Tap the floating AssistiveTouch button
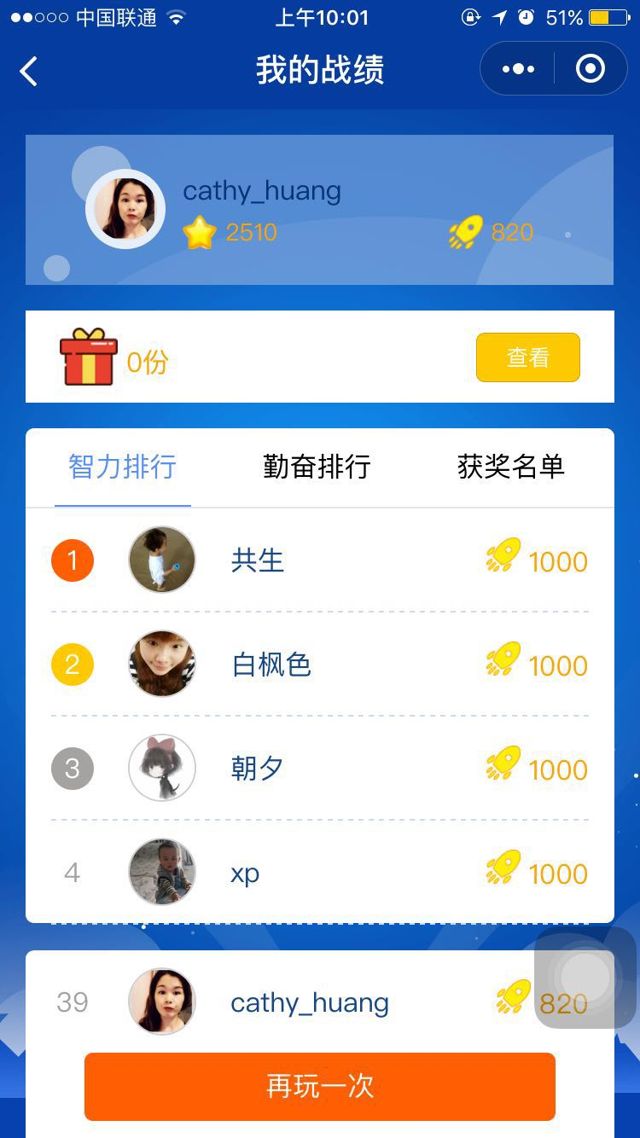The width and height of the screenshot is (640, 1138). click(x=585, y=978)
